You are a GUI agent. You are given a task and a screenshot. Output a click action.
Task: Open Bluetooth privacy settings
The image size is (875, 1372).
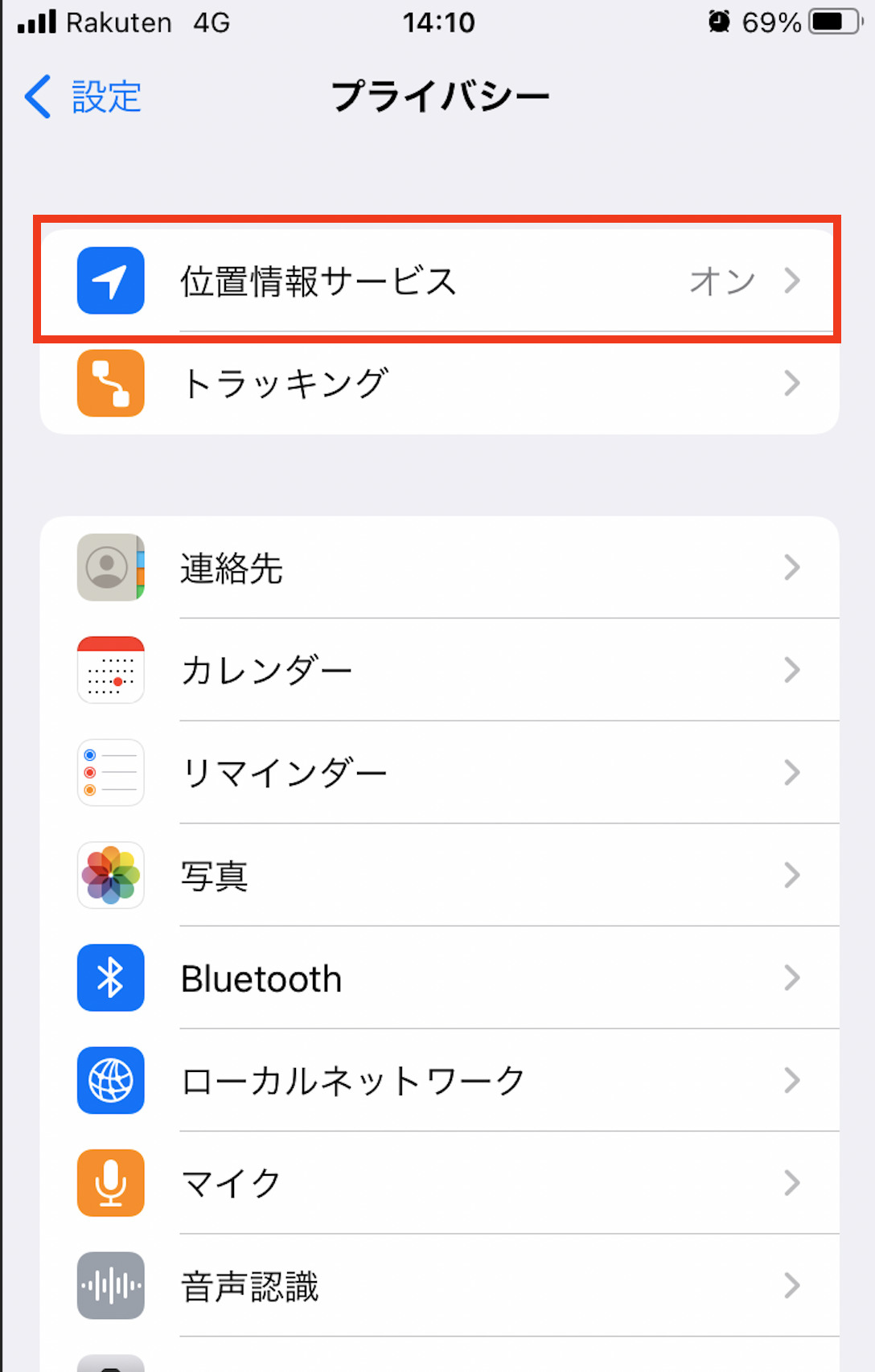tap(438, 978)
